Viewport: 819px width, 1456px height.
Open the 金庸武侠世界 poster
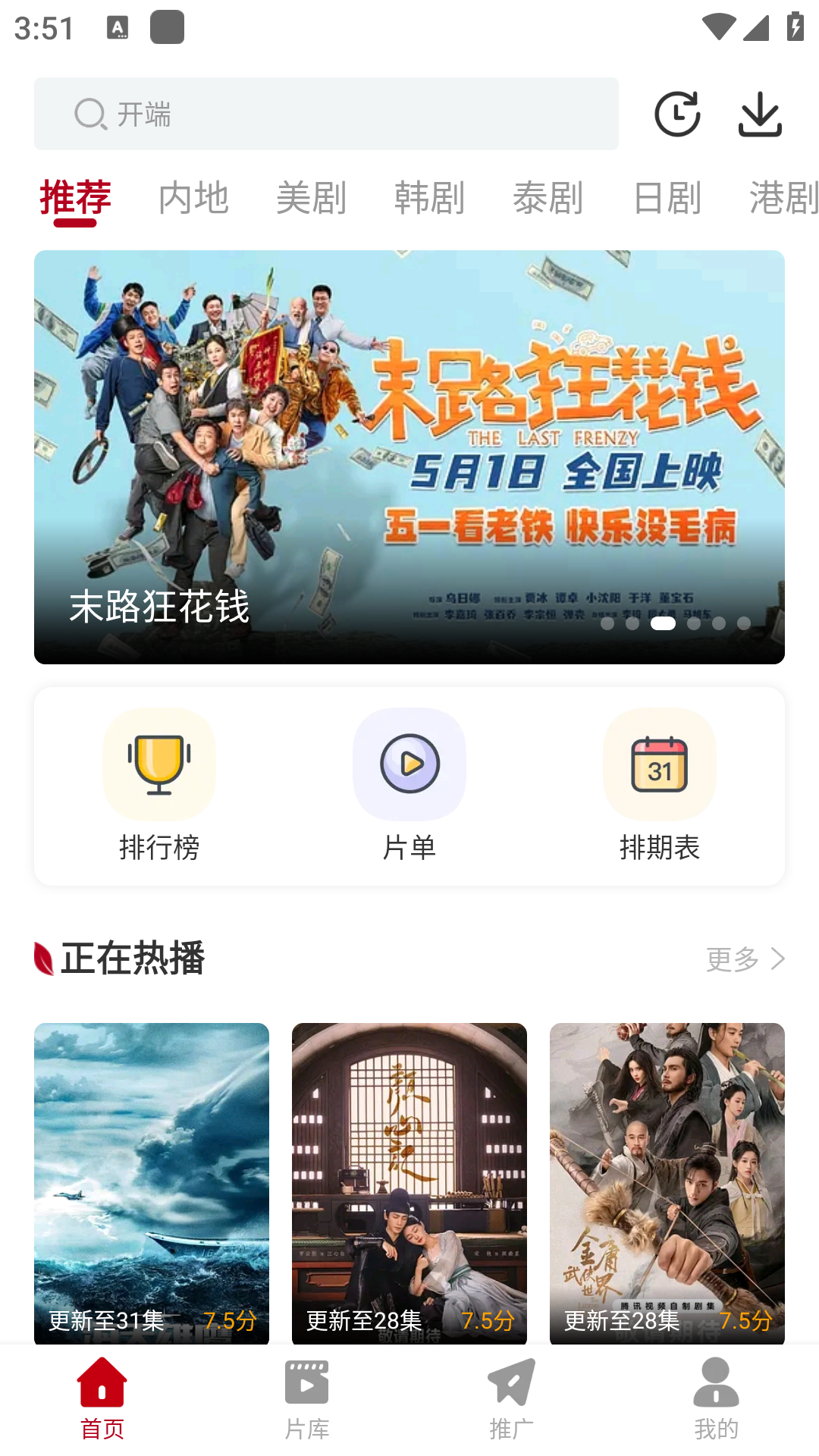click(667, 1181)
